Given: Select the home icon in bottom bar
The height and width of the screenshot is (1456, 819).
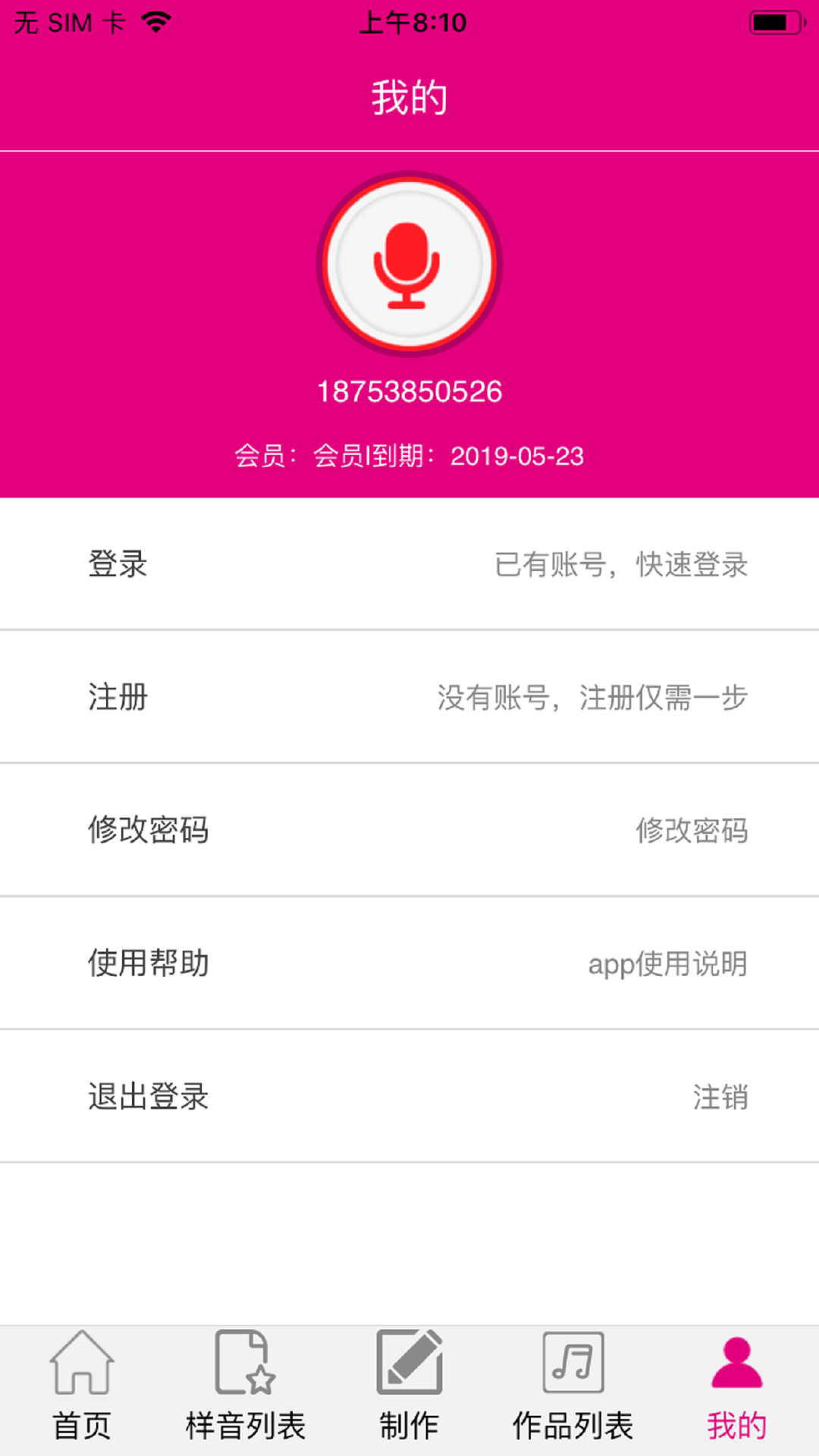Looking at the screenshot, I should (x=82, y=1370).
